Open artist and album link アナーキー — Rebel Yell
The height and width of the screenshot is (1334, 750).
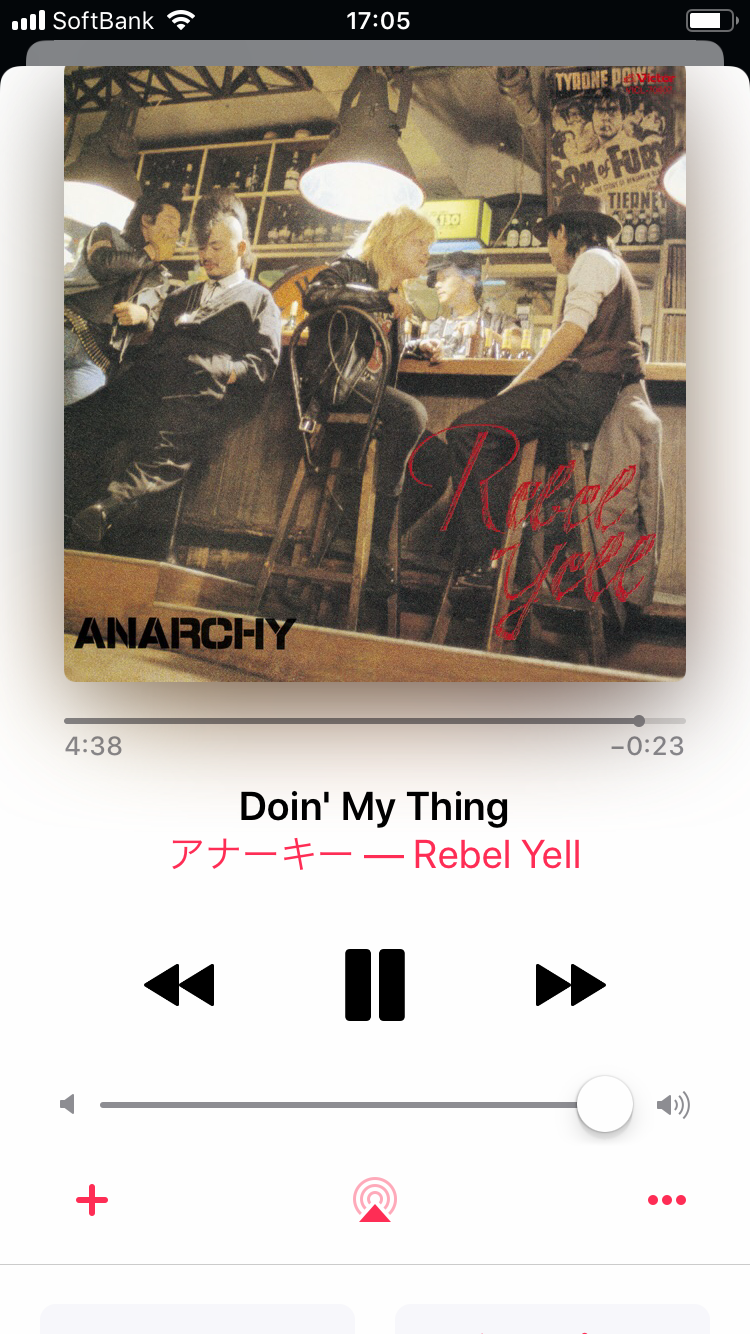pos(375,855)
